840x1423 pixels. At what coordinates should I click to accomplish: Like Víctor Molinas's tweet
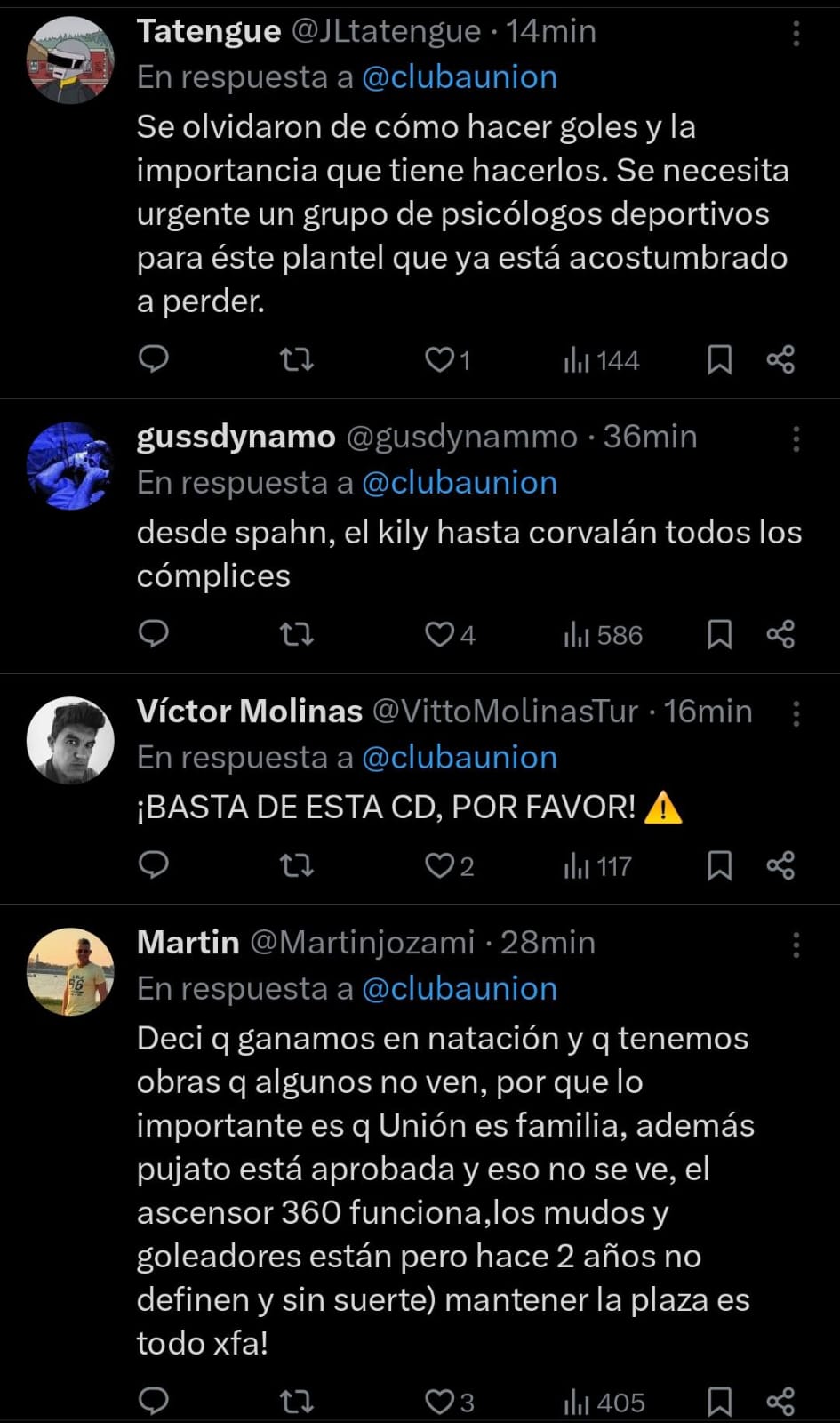[x=439, y=865]
